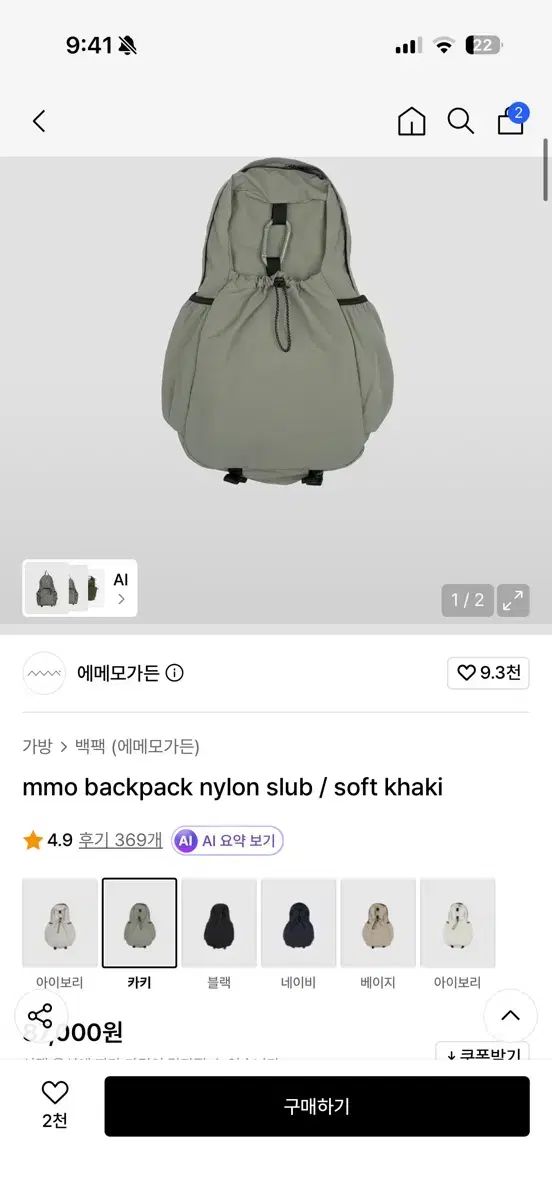
Task: Expand the product image fullscreen
Action: [513, 600]
